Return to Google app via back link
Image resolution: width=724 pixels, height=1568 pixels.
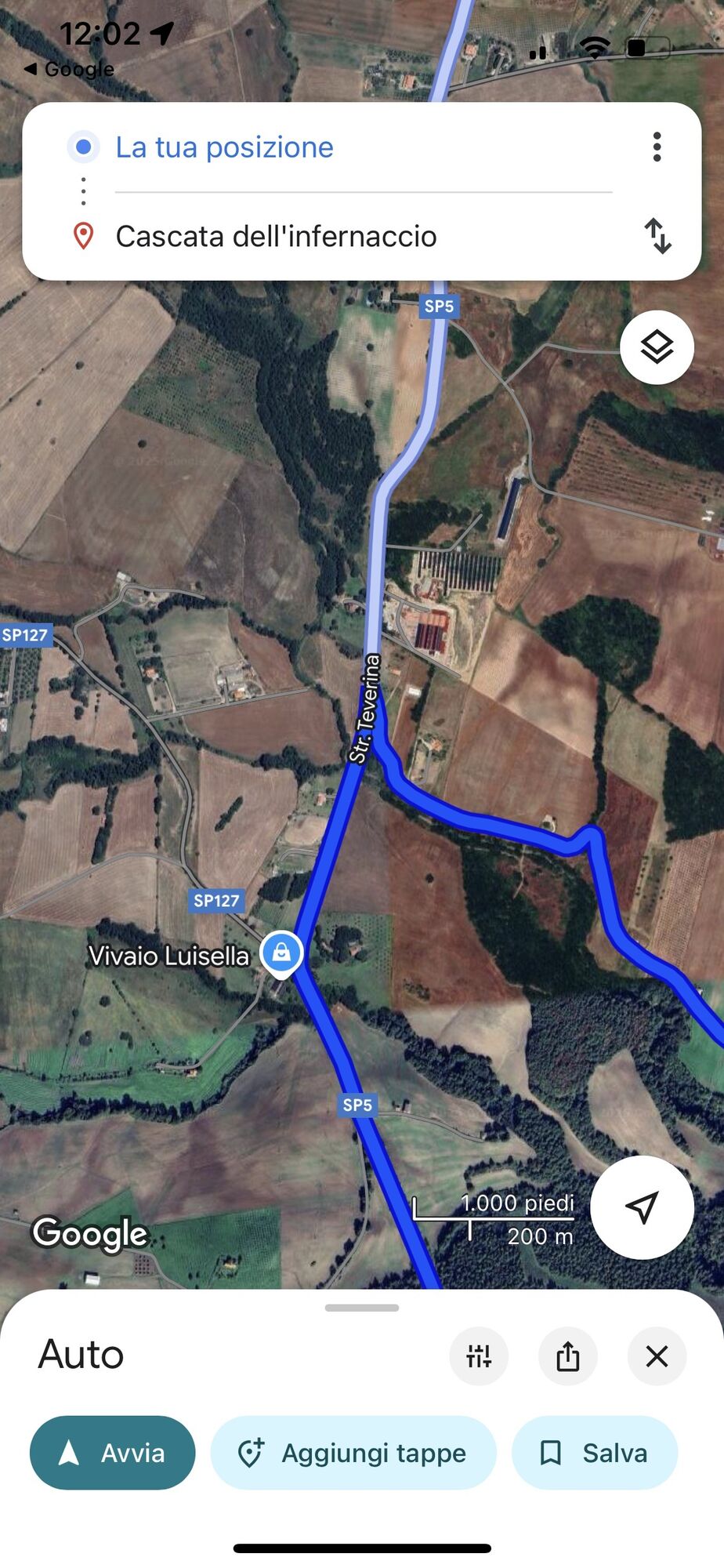[x=71, y=69]
